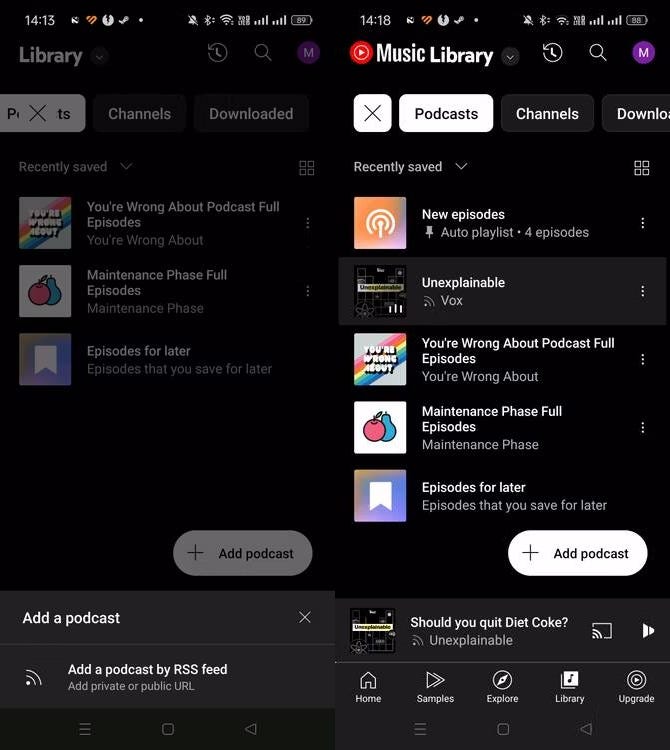
Task: Play the Should you quit Diet Coke episode
Action: (648, 630)
